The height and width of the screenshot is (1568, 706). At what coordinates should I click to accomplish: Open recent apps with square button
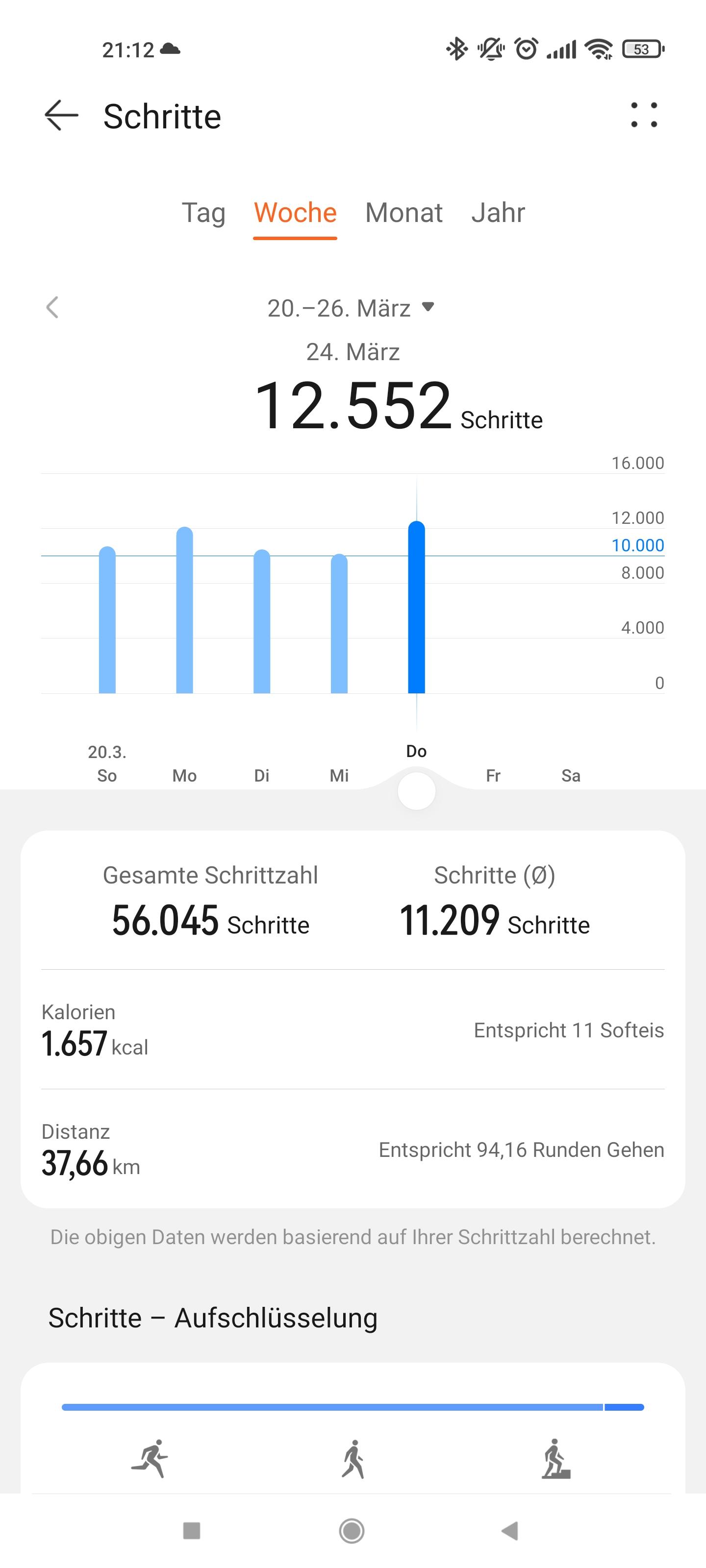[x=192, y=1530]
